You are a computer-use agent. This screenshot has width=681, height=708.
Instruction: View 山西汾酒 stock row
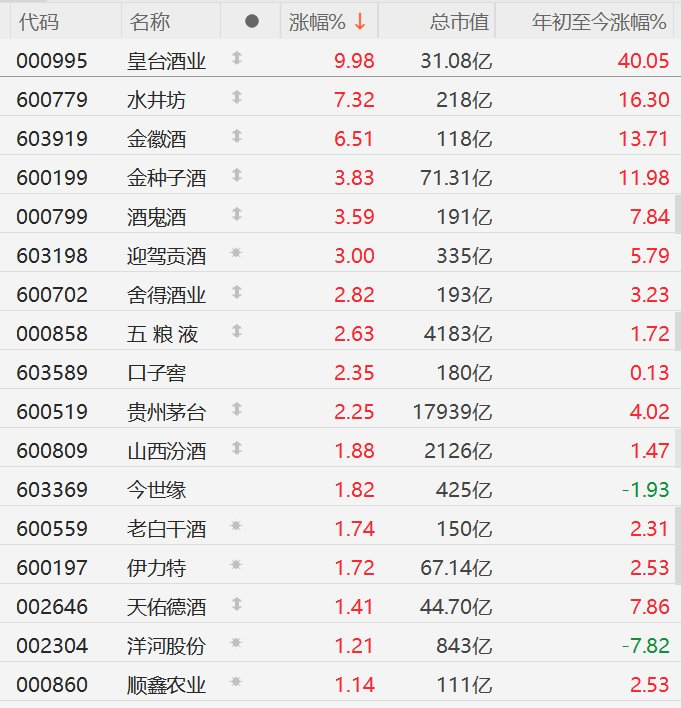pyautogui.click(x=167, y=451)
